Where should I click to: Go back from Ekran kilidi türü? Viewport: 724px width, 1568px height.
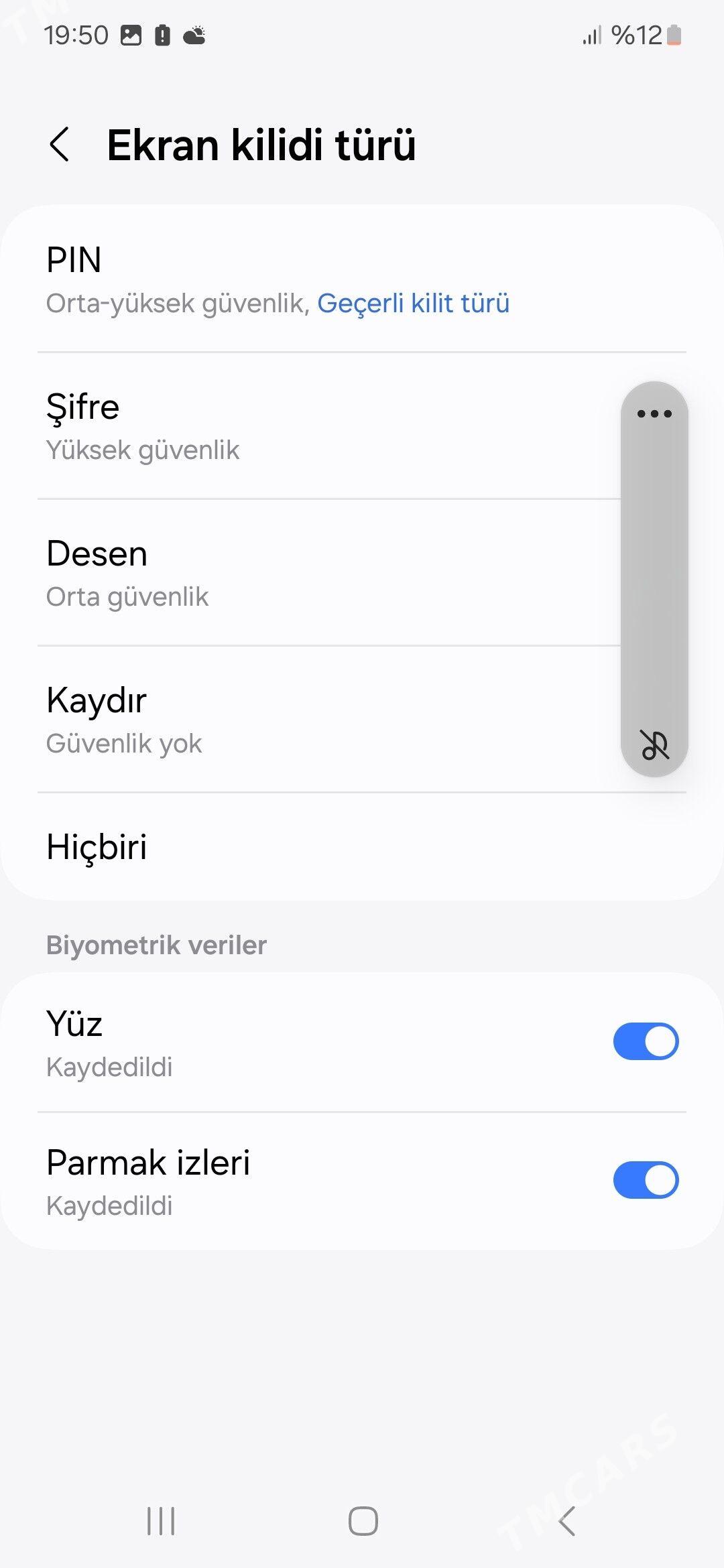[x=60, y=144]
